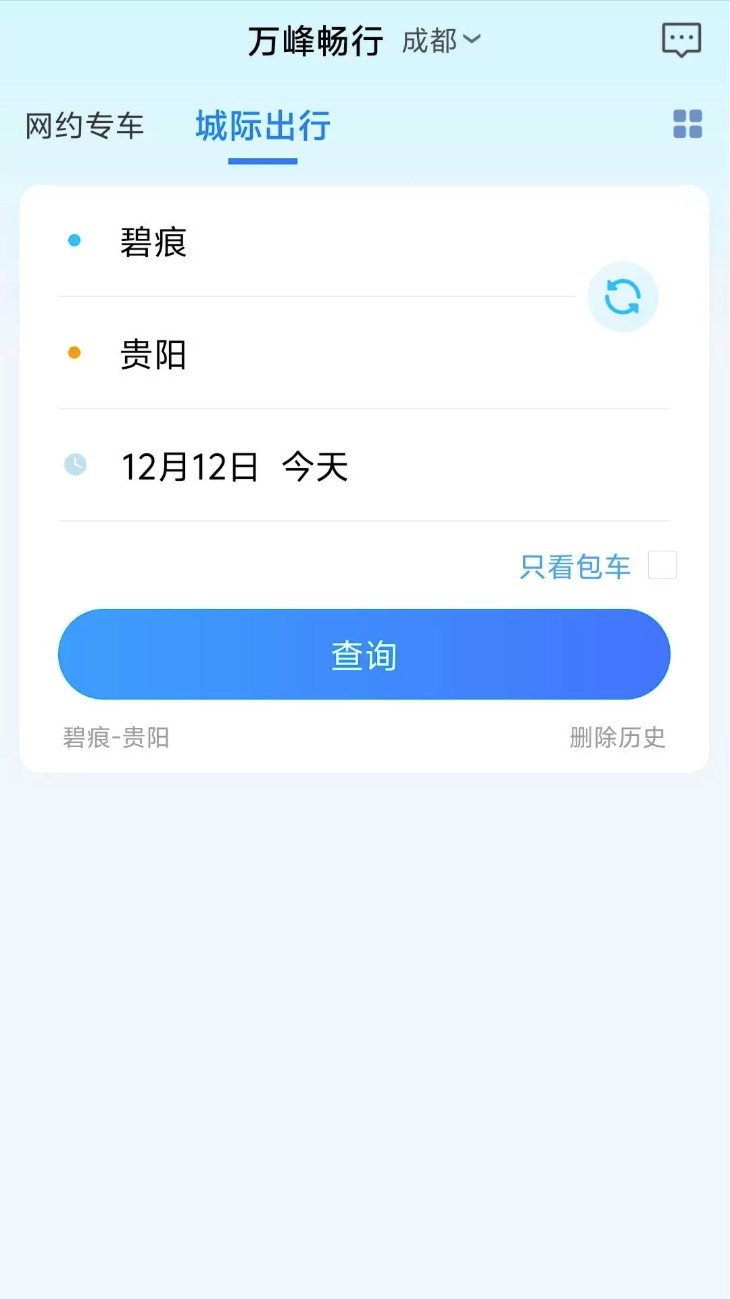The width and height of the screenshot is (730, 1299).
Task: Select the 碧痕-贵阳 history record
Action: (x=116, y=737)
